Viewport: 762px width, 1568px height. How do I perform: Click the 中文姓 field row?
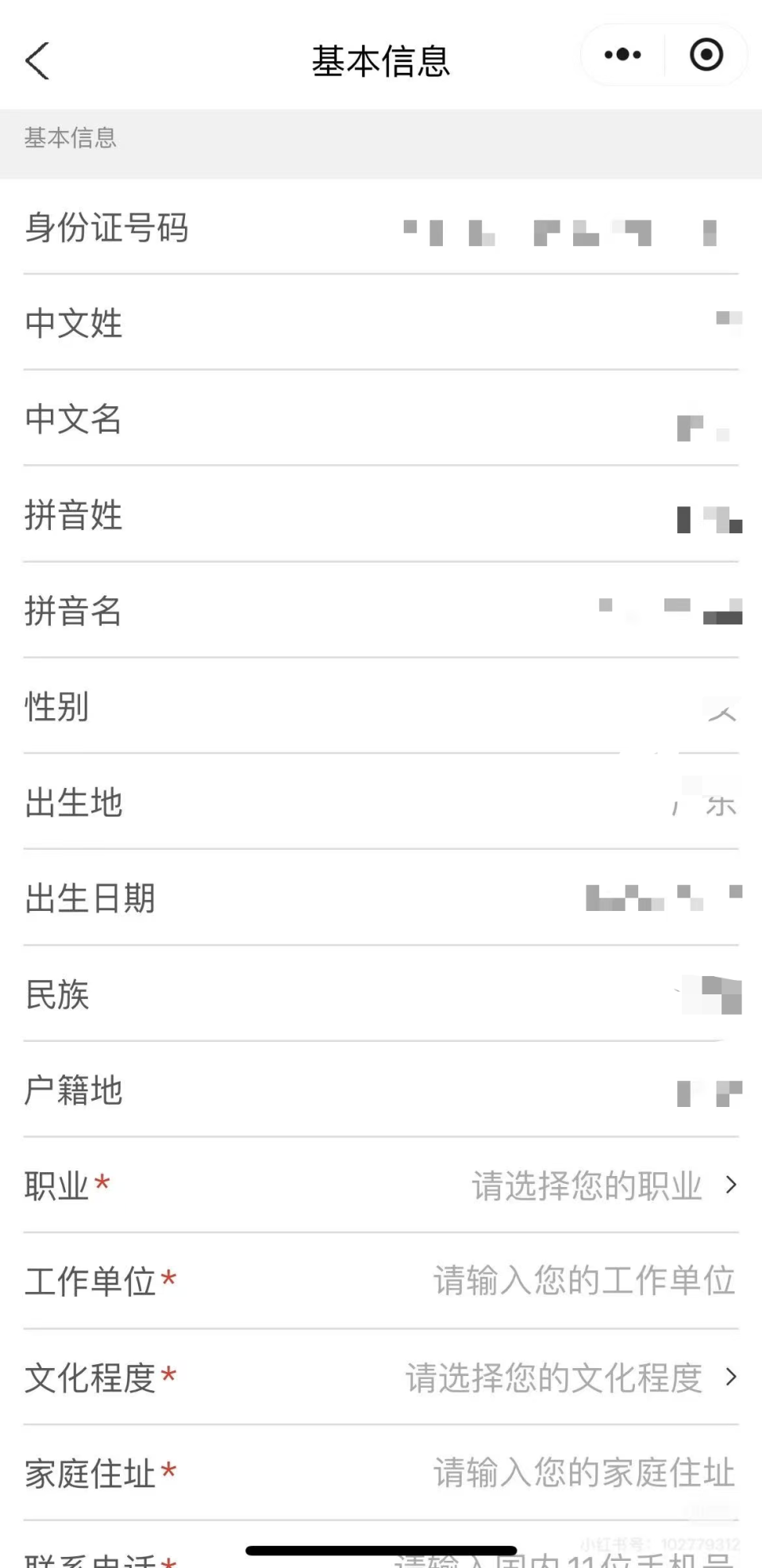point(381,324)
